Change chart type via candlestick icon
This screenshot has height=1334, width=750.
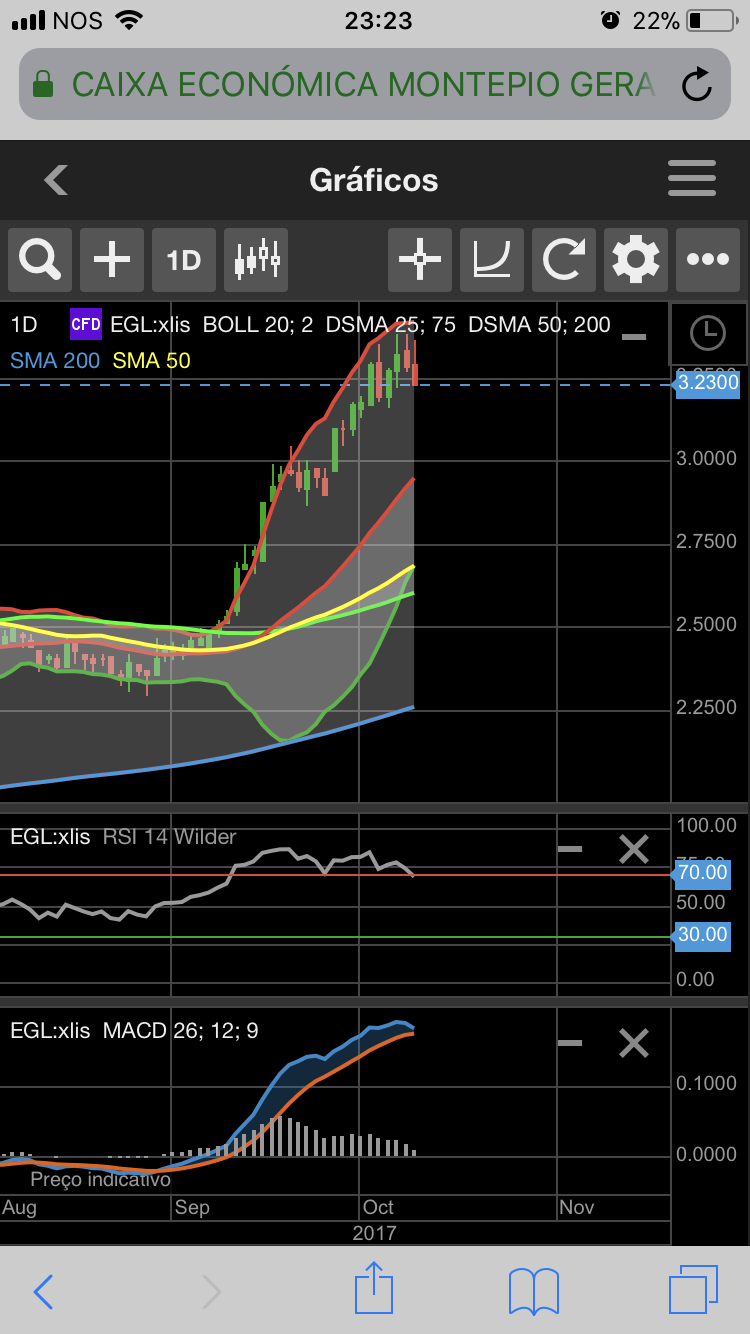pos(256,260)
